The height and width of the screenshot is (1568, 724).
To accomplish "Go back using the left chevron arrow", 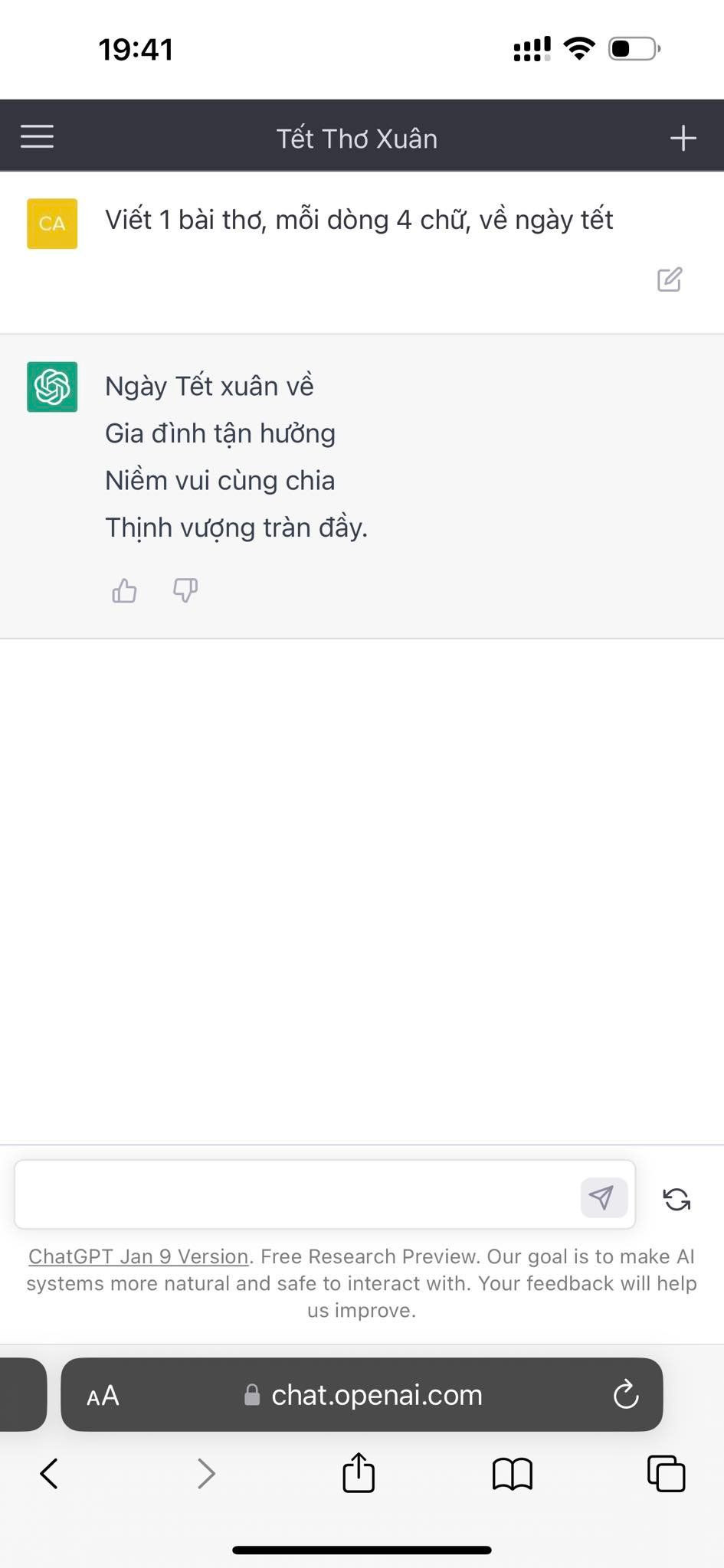I will pyautogui.click(x=49, y=1472).
